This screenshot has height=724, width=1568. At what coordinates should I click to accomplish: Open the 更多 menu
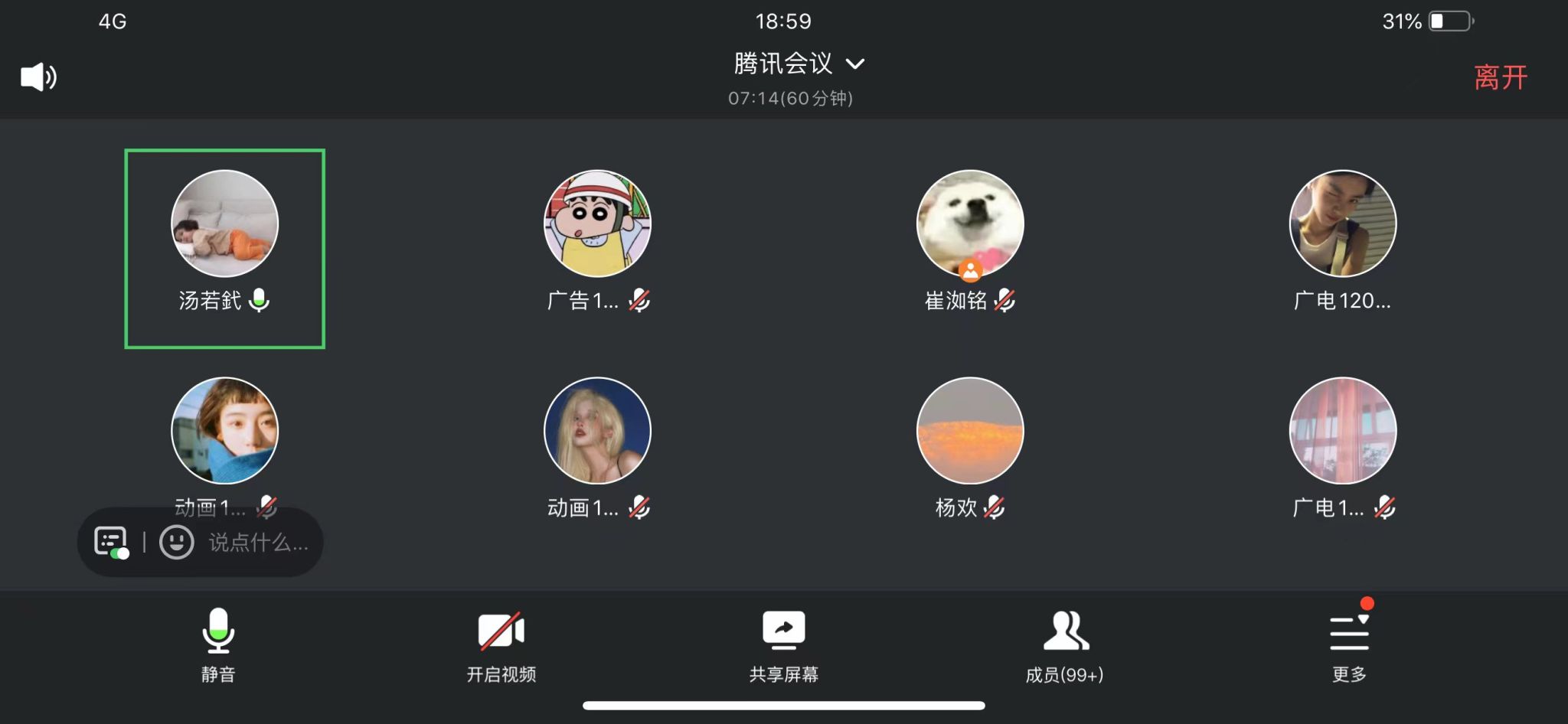(1349, 644)
